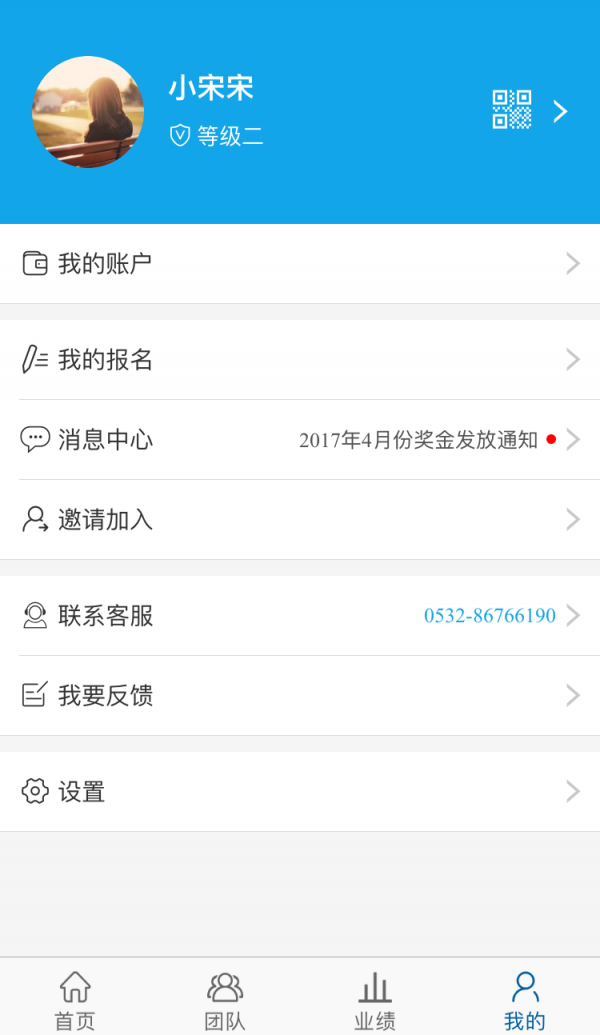Open 我要反馈 feedback

click(300, 696)
